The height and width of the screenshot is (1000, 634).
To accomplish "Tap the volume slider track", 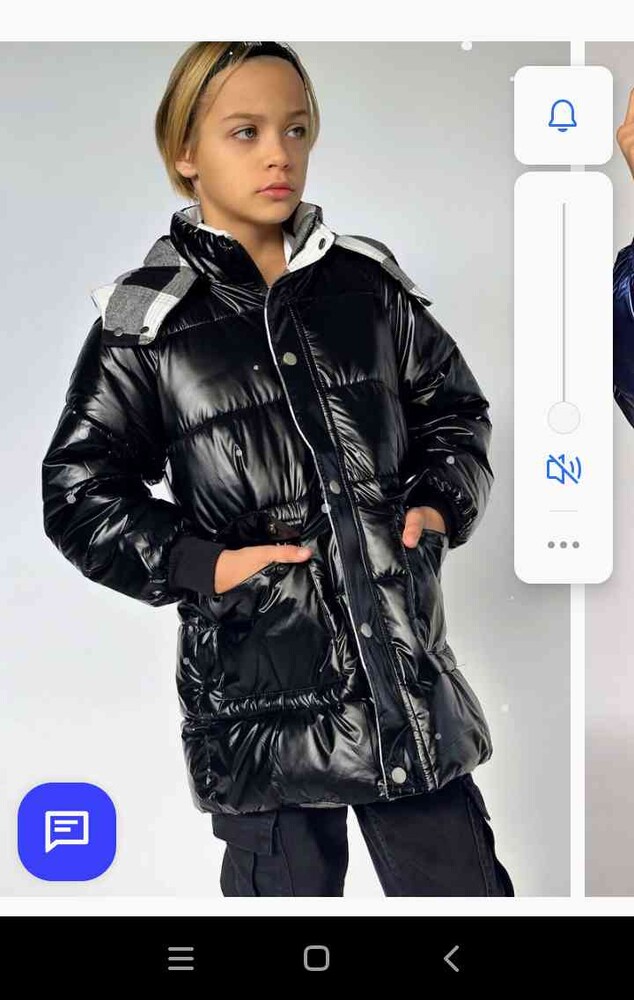I will (563, 300).
